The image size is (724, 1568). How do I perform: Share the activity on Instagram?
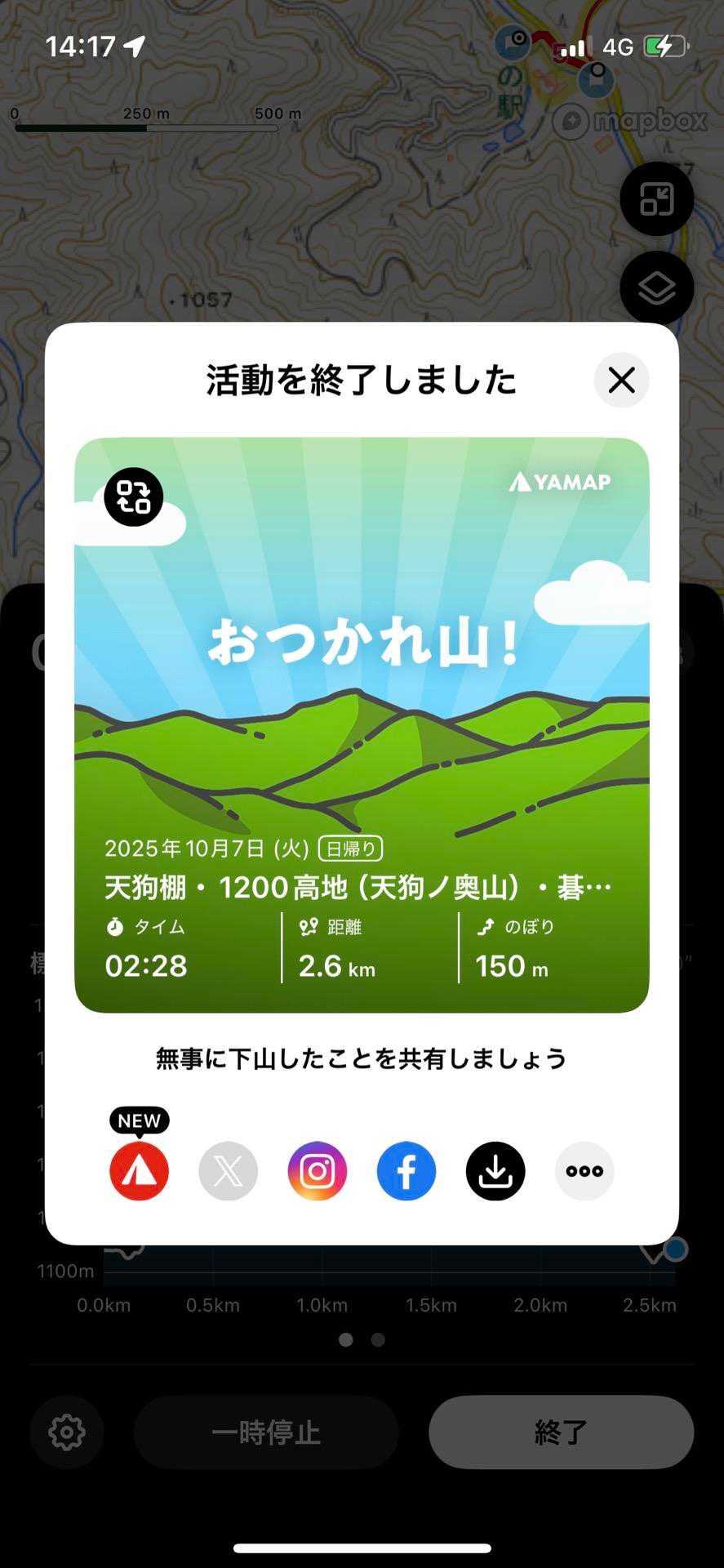click(318, 1171)
